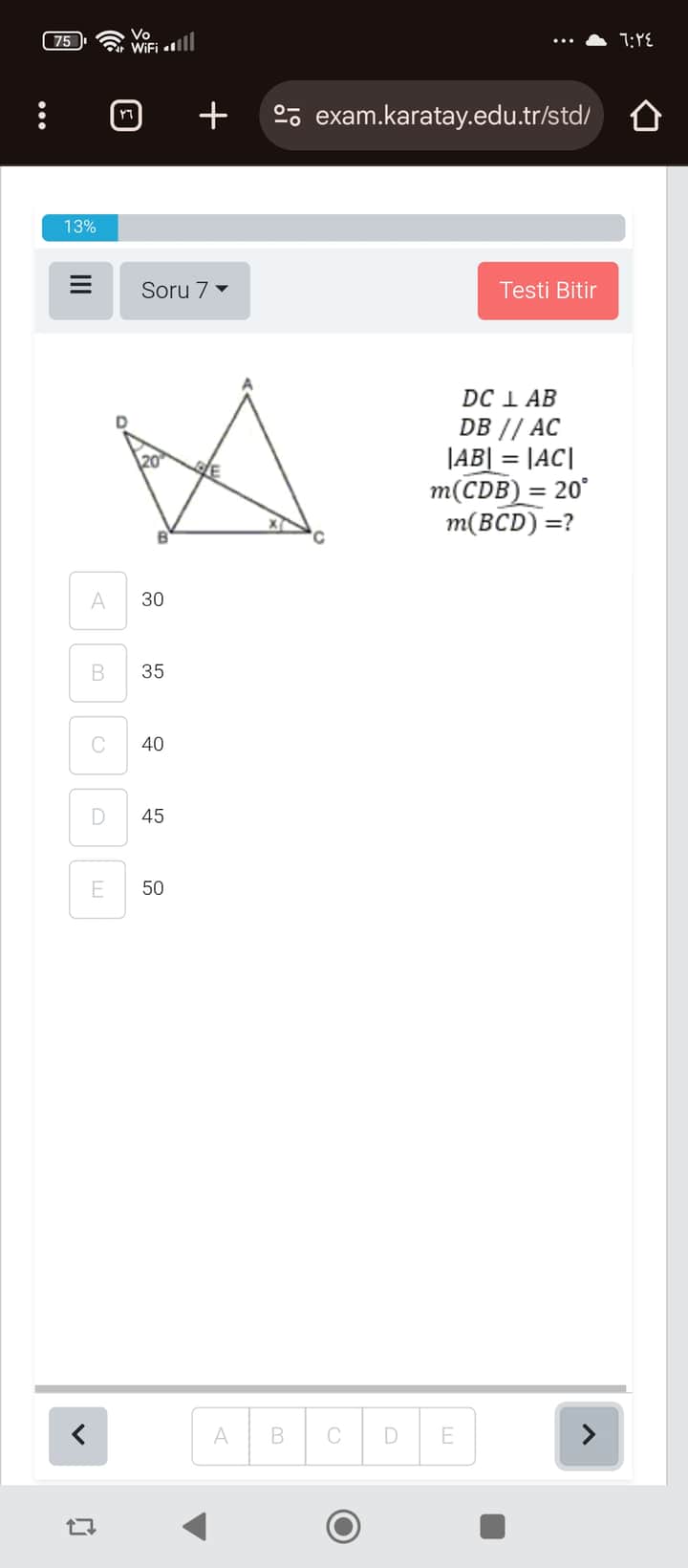688x1568 pixels.
Task: Tap option C in the bottom answer strip
Action: [x=333, y=1435]
